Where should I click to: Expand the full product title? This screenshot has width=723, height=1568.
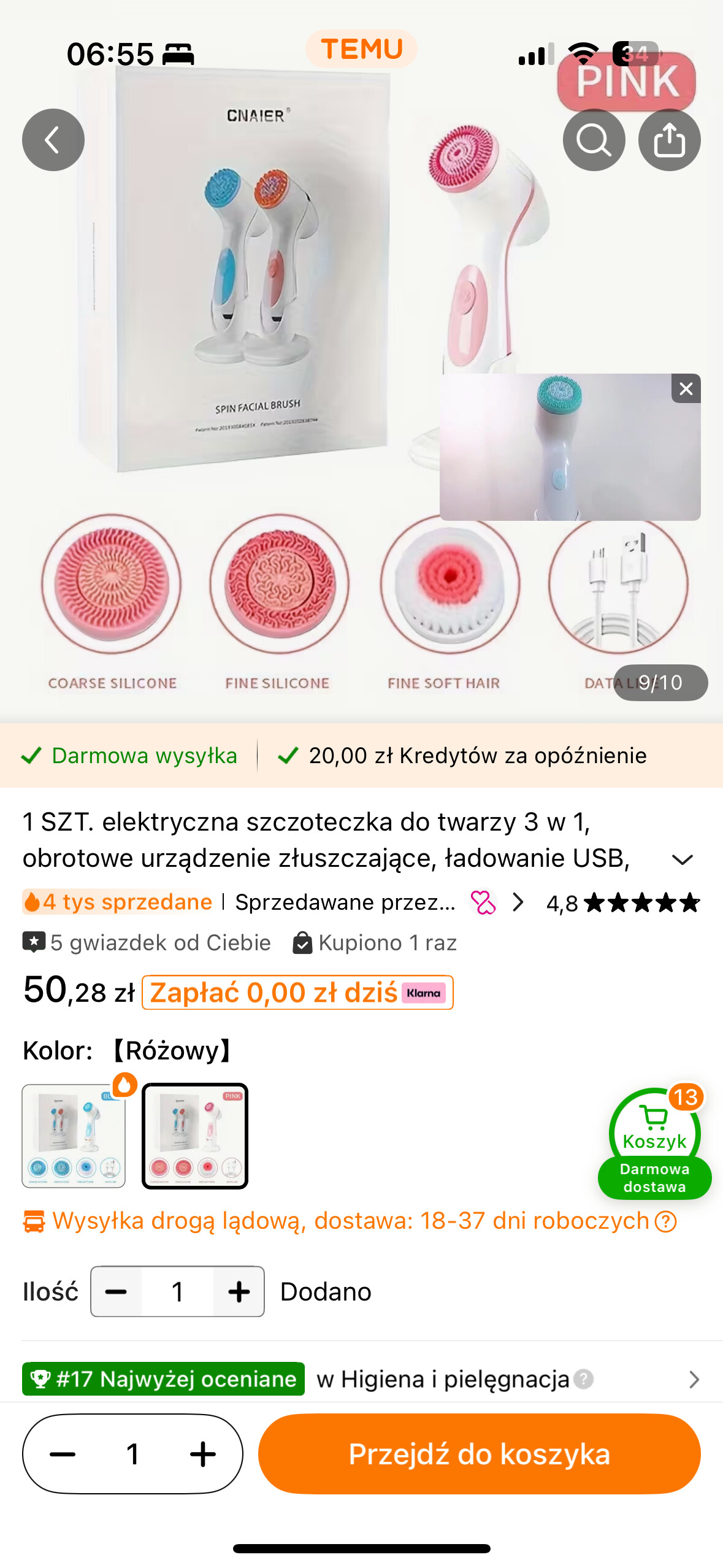[x=682, y=859]
